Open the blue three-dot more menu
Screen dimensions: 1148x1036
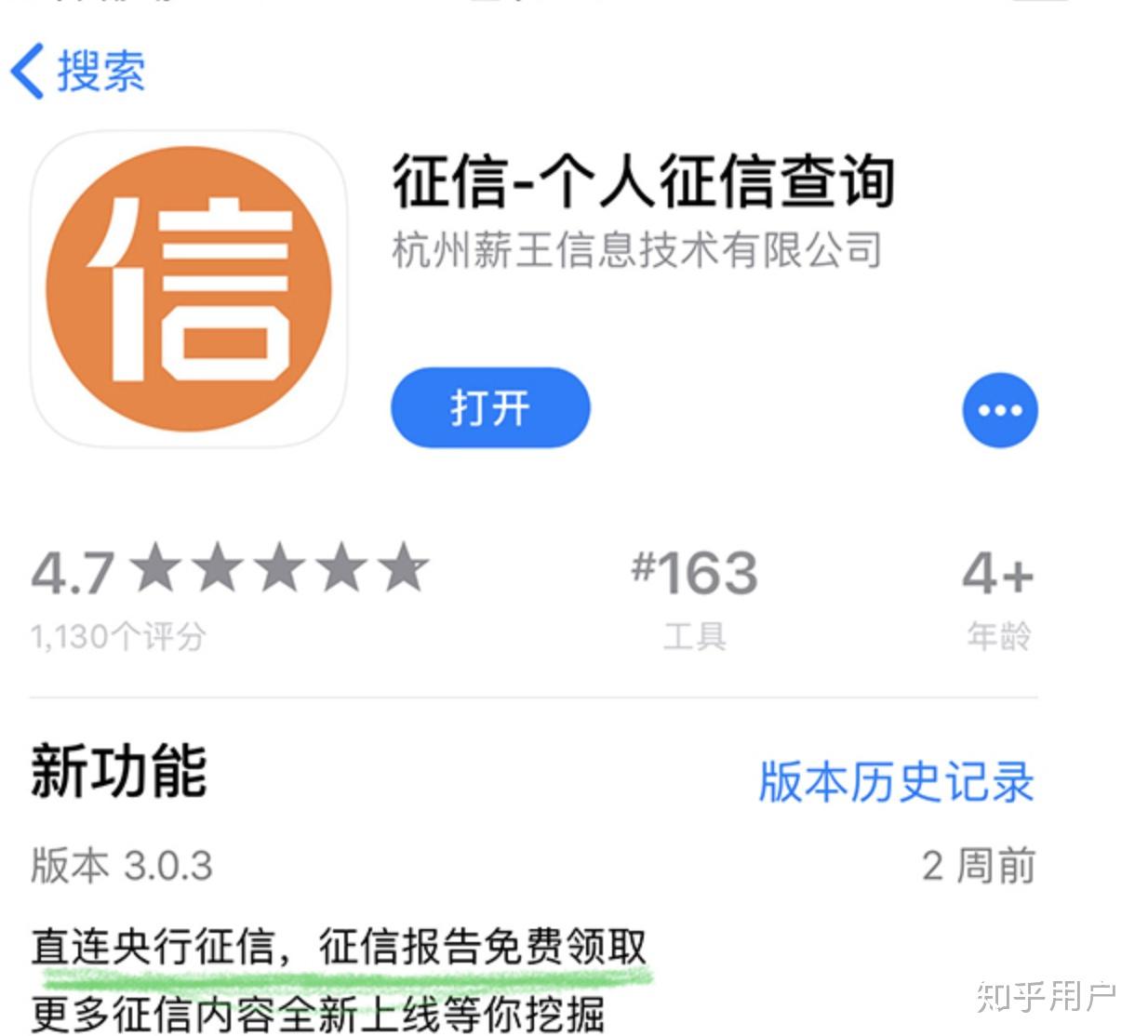click(x=999, y=410)
